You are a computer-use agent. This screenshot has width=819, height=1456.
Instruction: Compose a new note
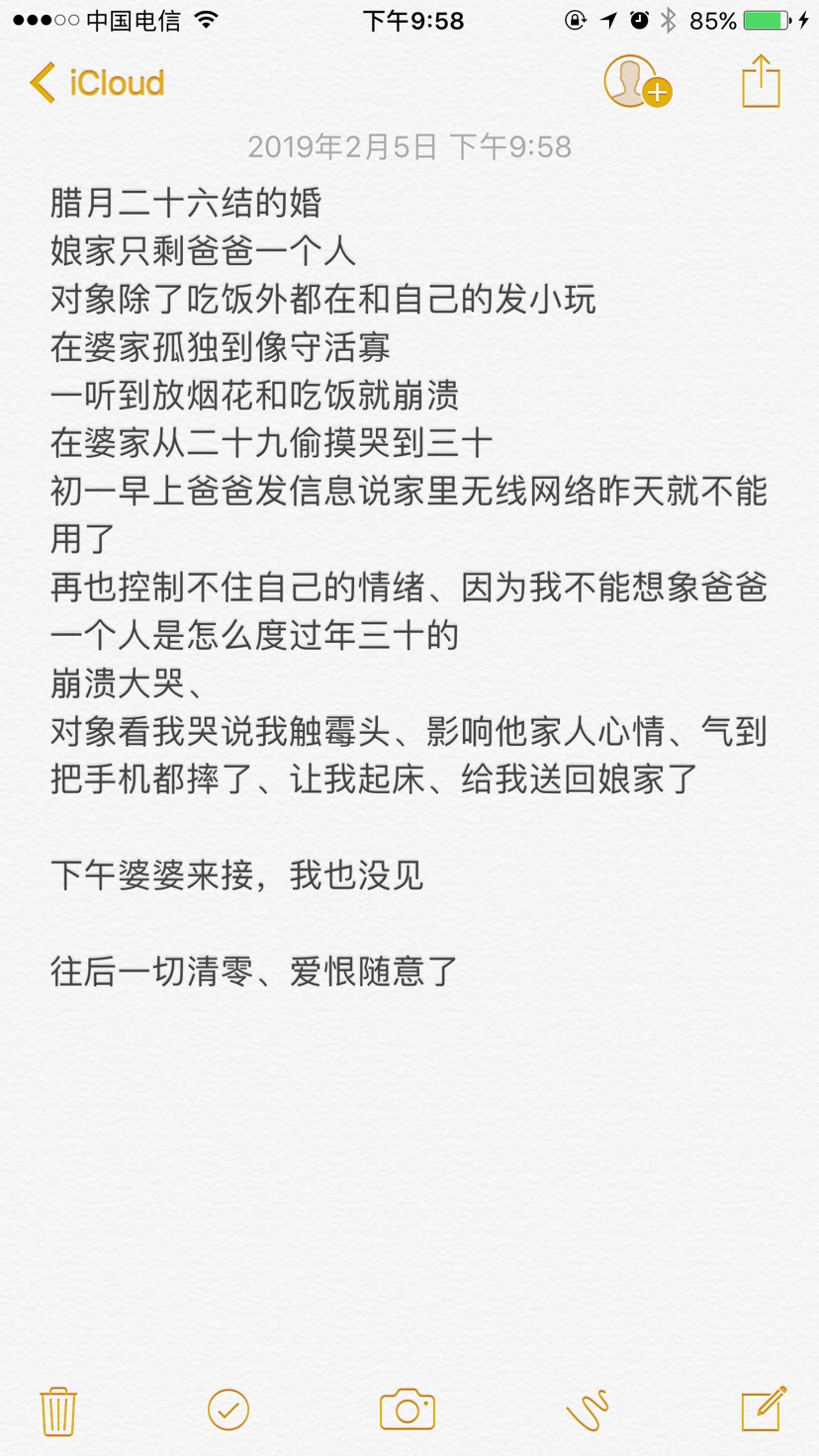(764, 1410)
